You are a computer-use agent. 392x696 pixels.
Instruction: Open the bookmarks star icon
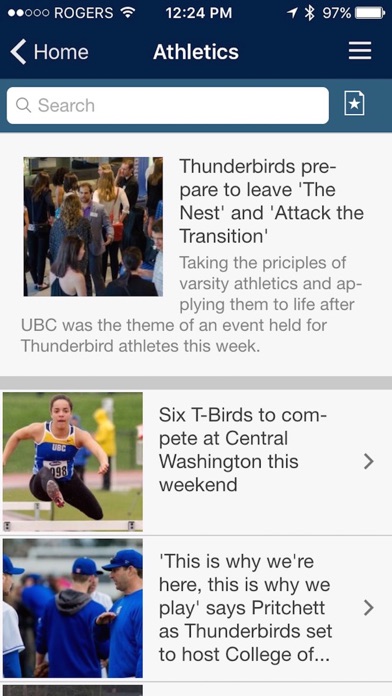click(x=354, y=103)
